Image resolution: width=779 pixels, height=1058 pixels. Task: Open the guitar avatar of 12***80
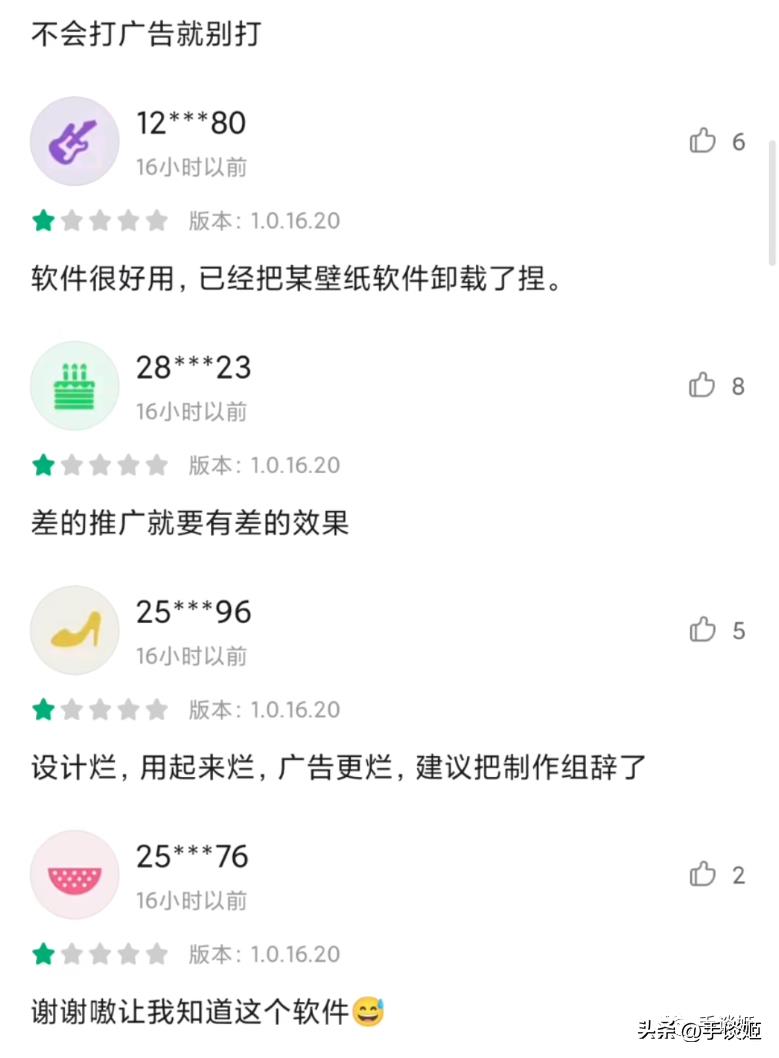75,141
